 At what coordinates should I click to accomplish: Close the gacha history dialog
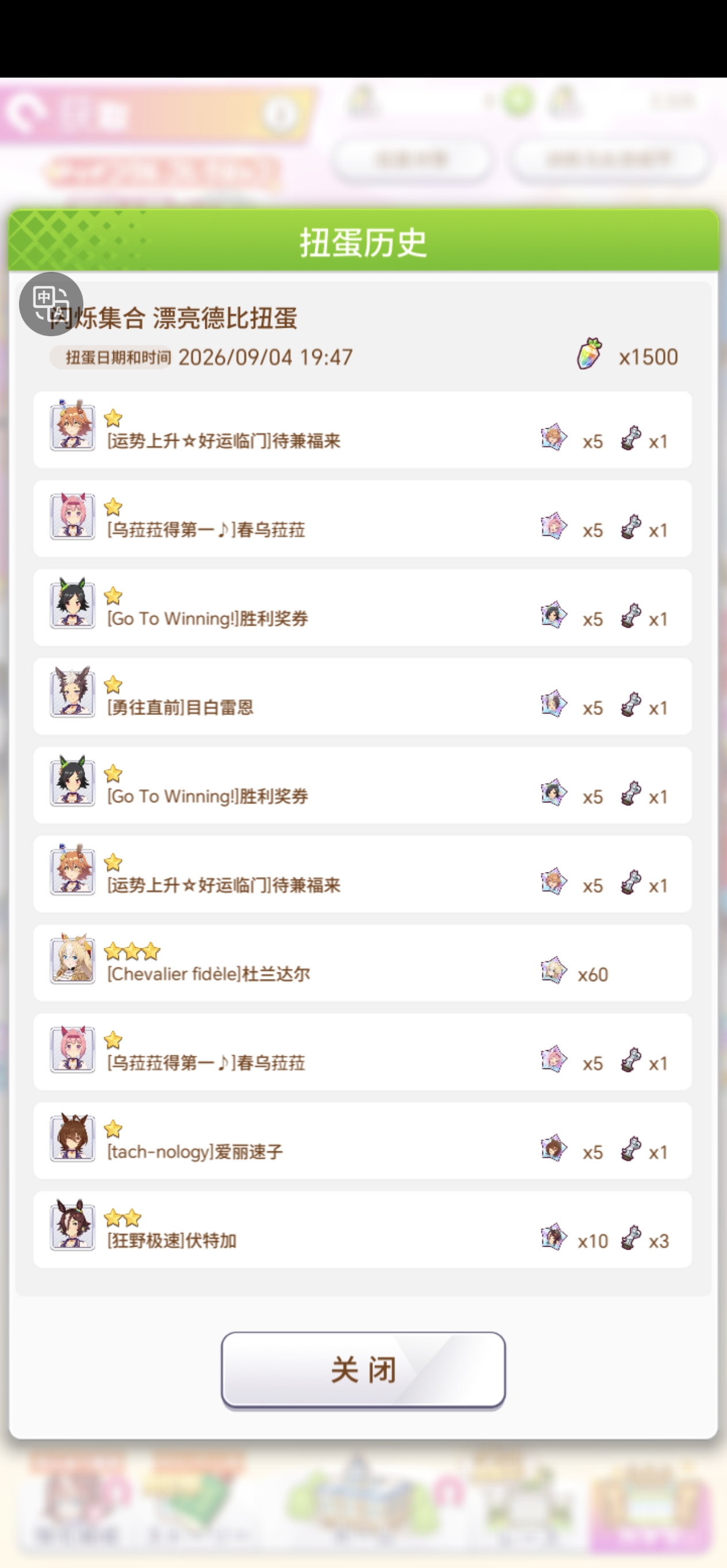363,1370
